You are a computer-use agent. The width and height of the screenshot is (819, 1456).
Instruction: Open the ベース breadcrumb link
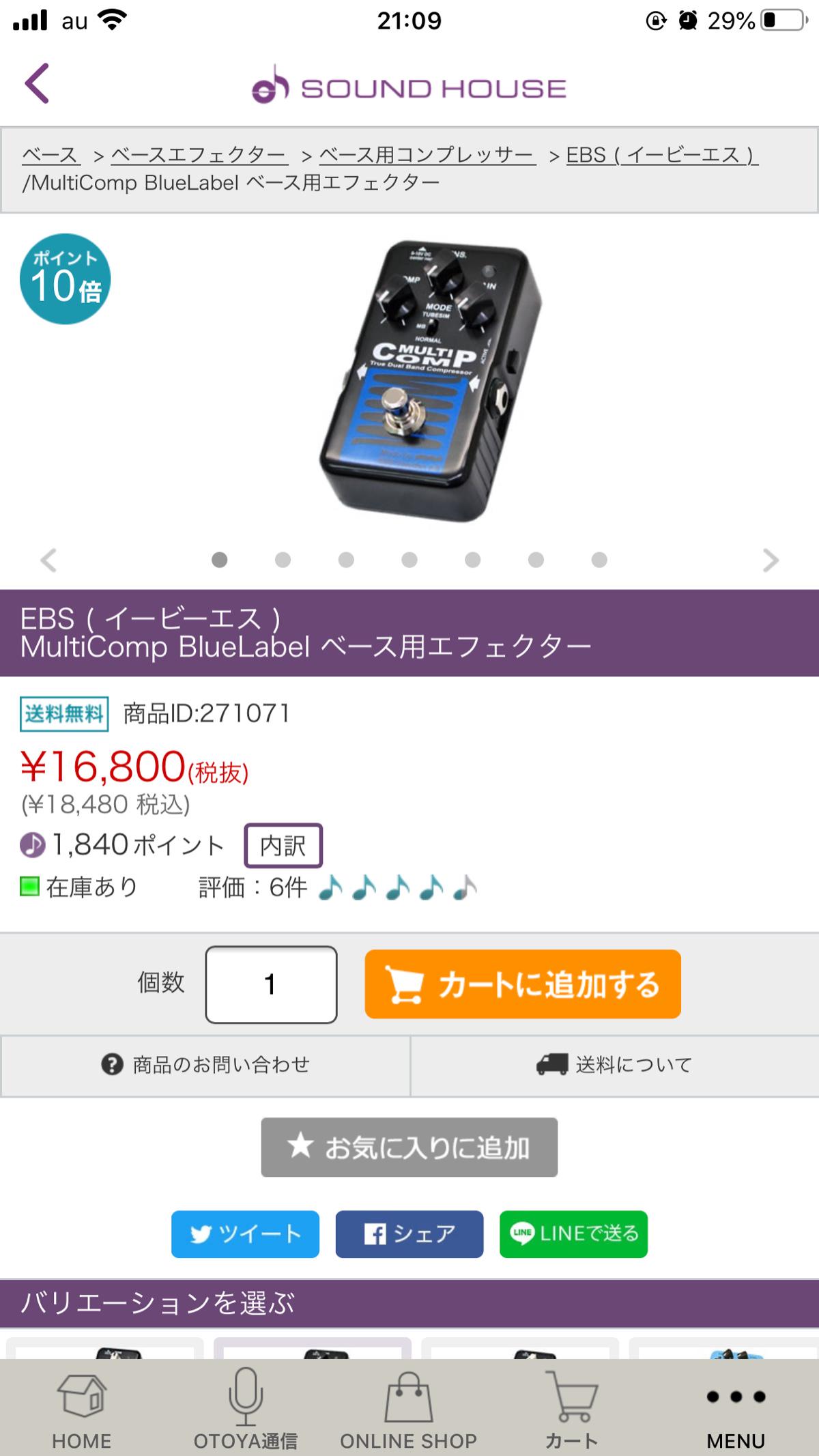pyautogui.click(x=51, y=155)
